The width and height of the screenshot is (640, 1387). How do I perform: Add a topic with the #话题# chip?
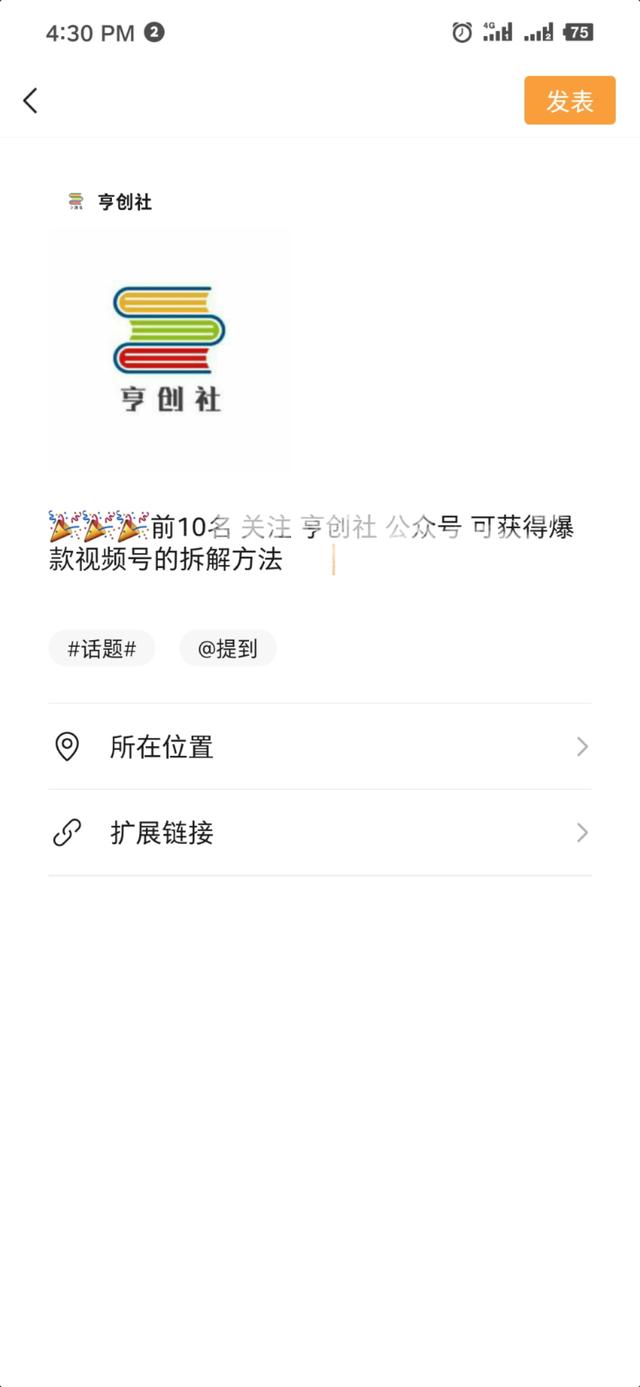[102, 649]
